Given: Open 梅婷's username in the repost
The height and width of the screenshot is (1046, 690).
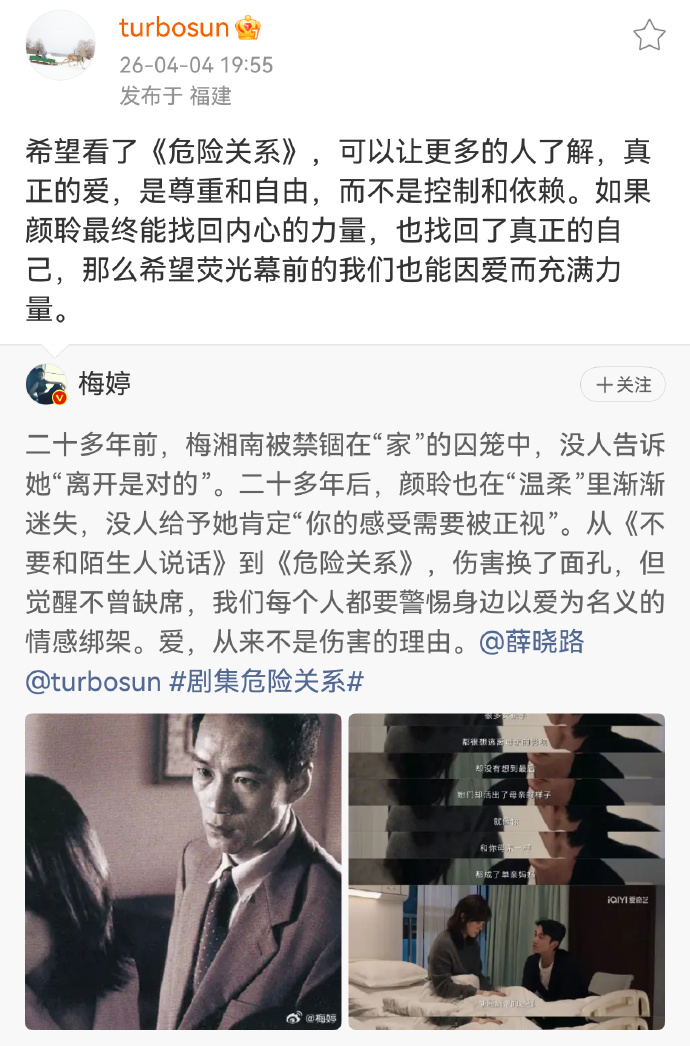Looking at the screenshot, I should tap(104, 383).
